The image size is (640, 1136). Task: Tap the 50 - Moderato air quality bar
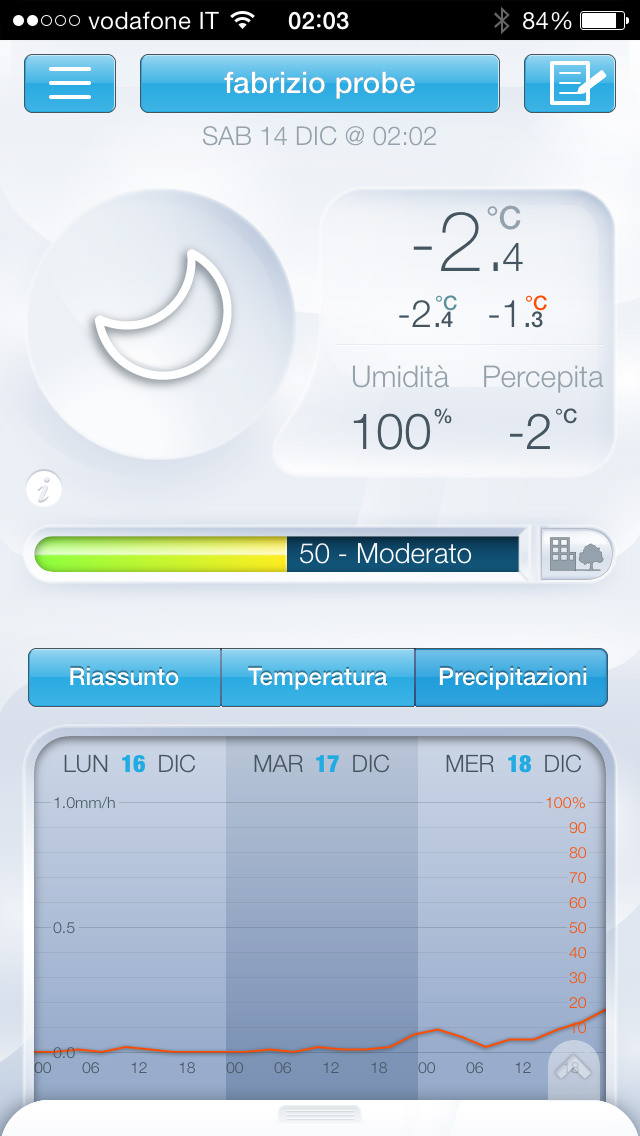point(277,553)
